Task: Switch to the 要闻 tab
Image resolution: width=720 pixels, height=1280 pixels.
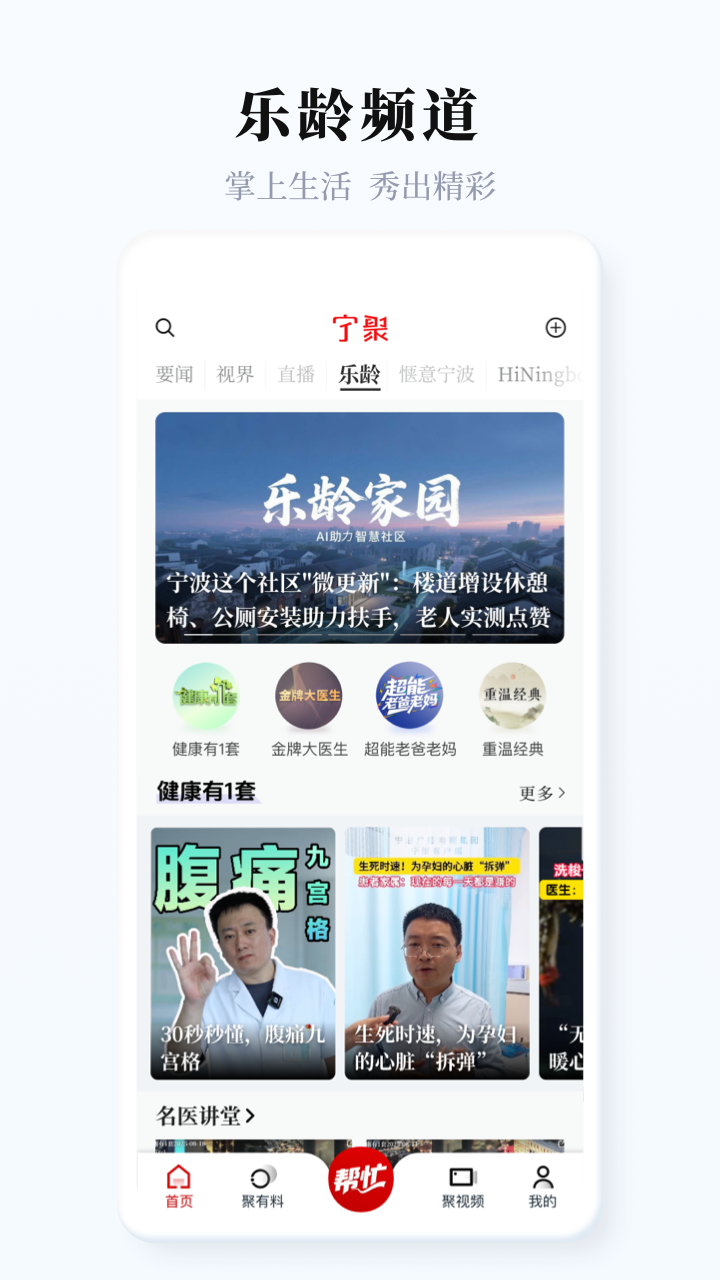Action: (x=175, y=376)
